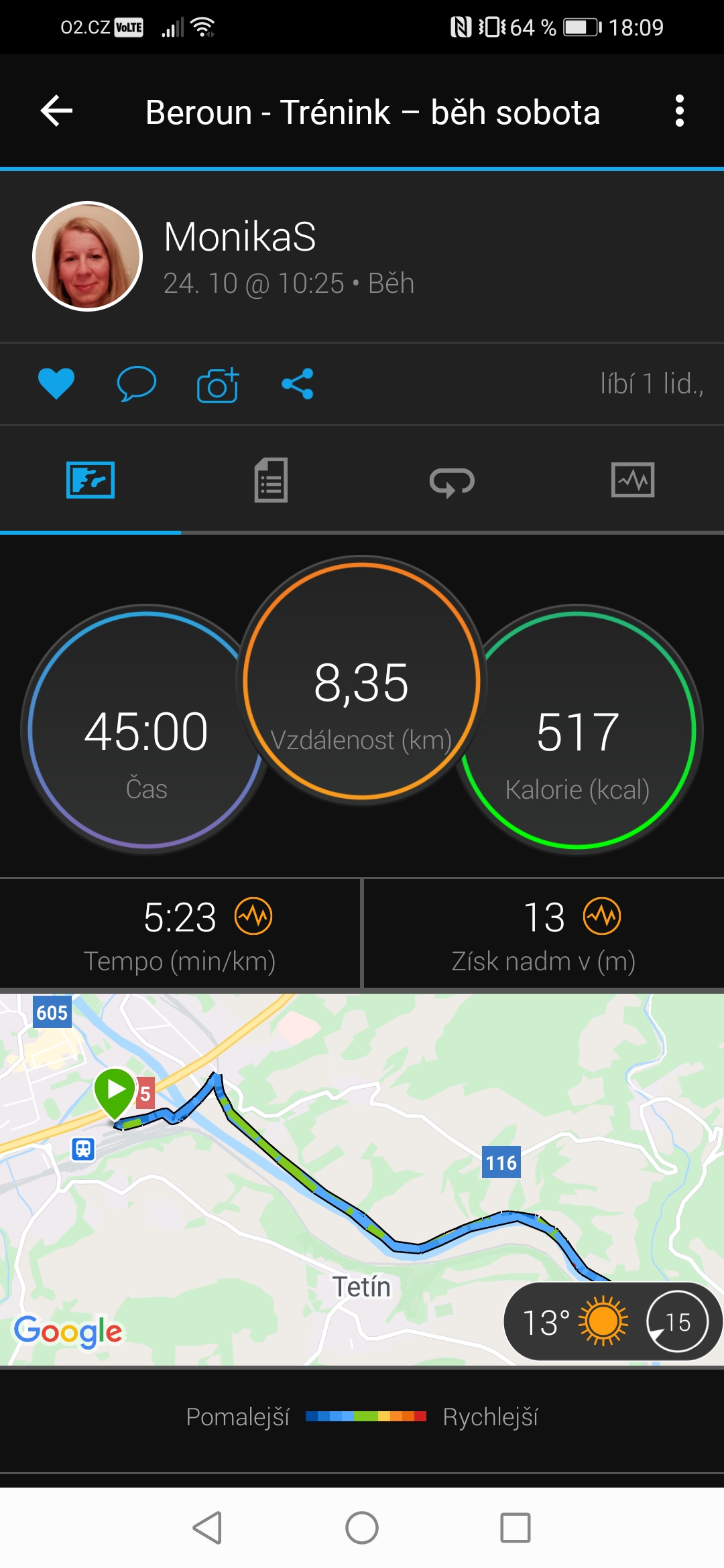Like this activity with the heart
724x1568 pixels.
click(56, 384)
